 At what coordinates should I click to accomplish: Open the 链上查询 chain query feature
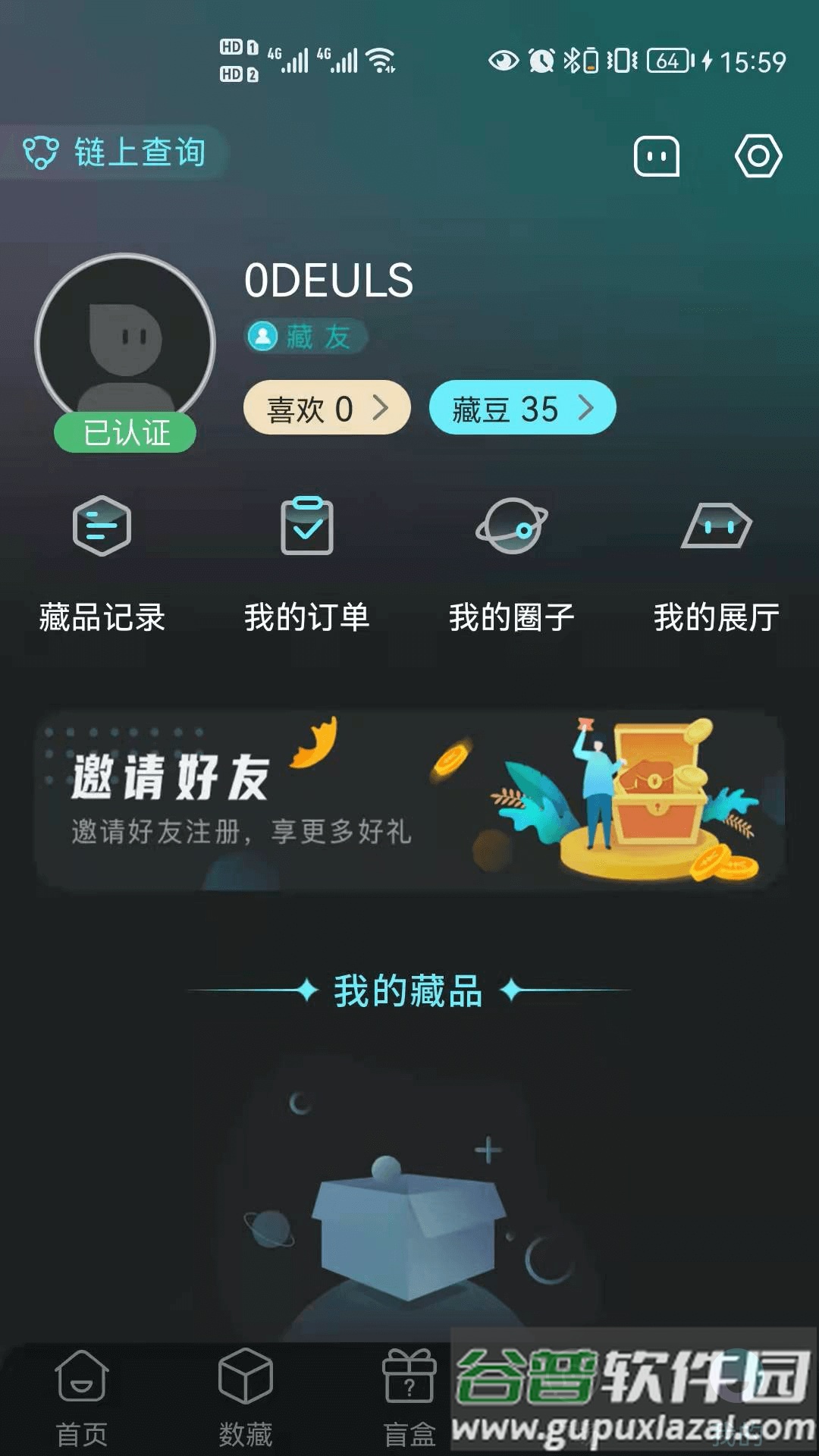(x=114, y=152)
